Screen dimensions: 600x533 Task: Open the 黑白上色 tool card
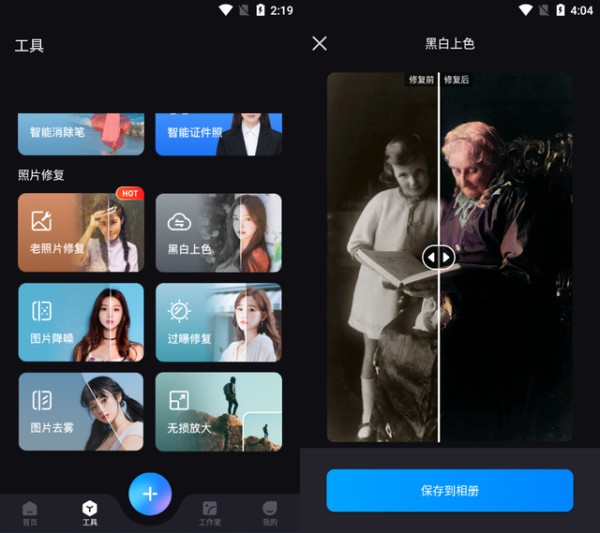pos(218,233)
